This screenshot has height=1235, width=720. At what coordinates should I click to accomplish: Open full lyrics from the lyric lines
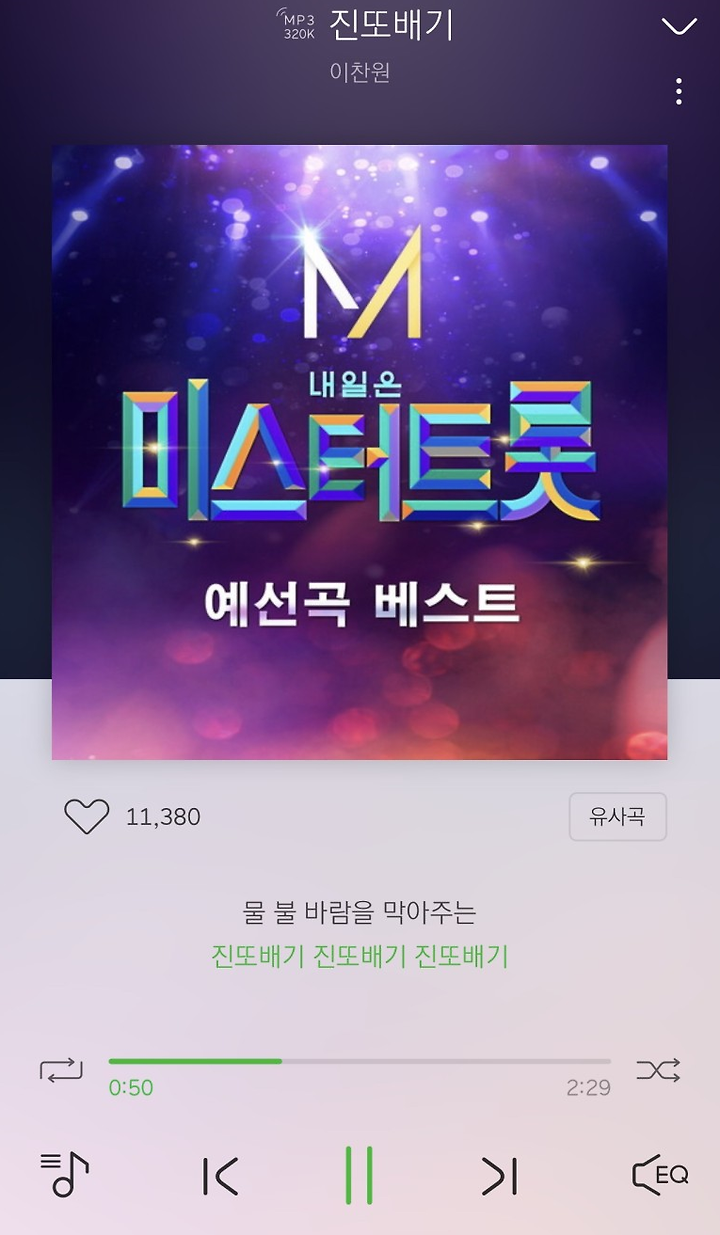coord(360,934)
